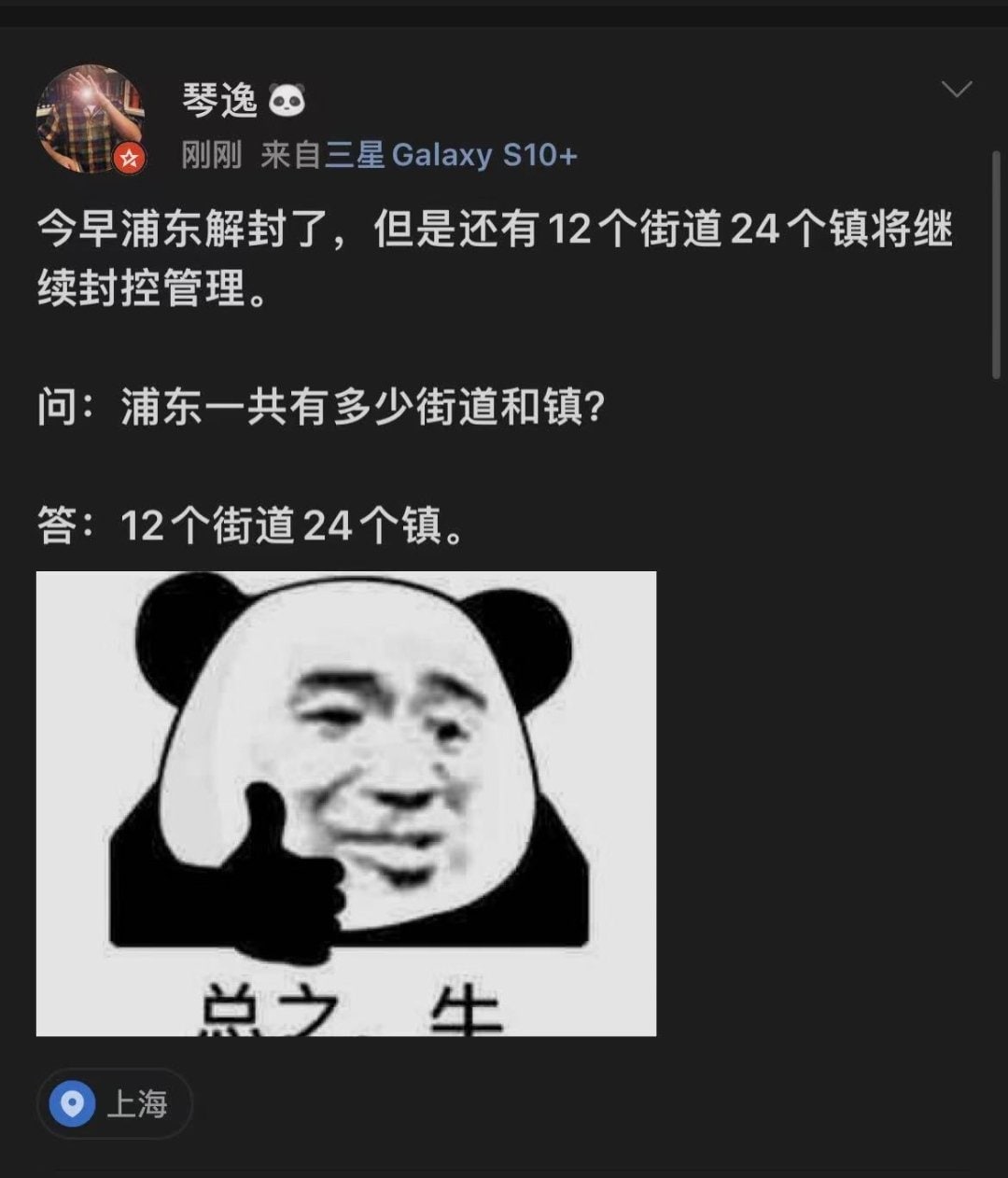Open 琴逸's profile avatar
1008x1178 pixels.
click(x=90, y=119)
